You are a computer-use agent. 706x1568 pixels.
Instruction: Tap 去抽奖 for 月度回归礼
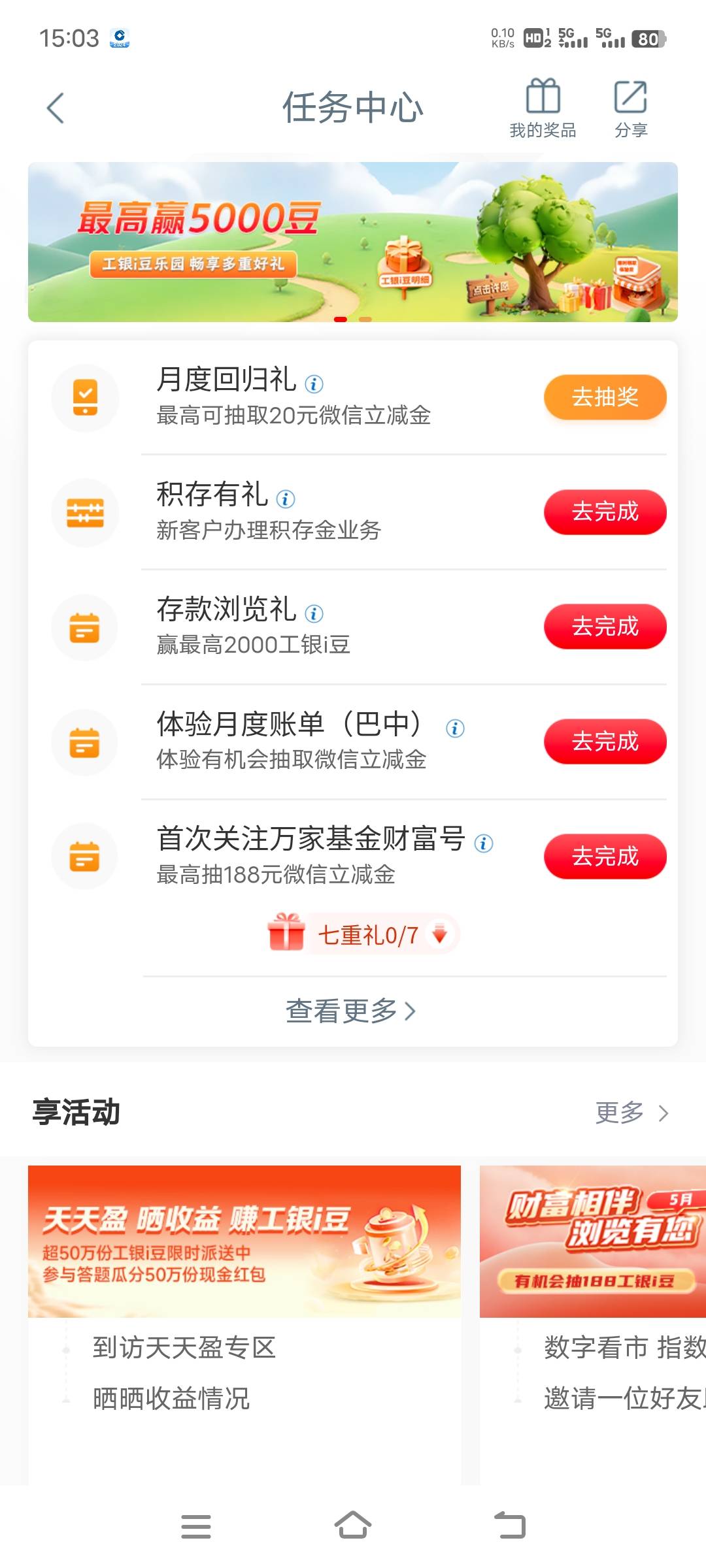click(x=605, y=397)
